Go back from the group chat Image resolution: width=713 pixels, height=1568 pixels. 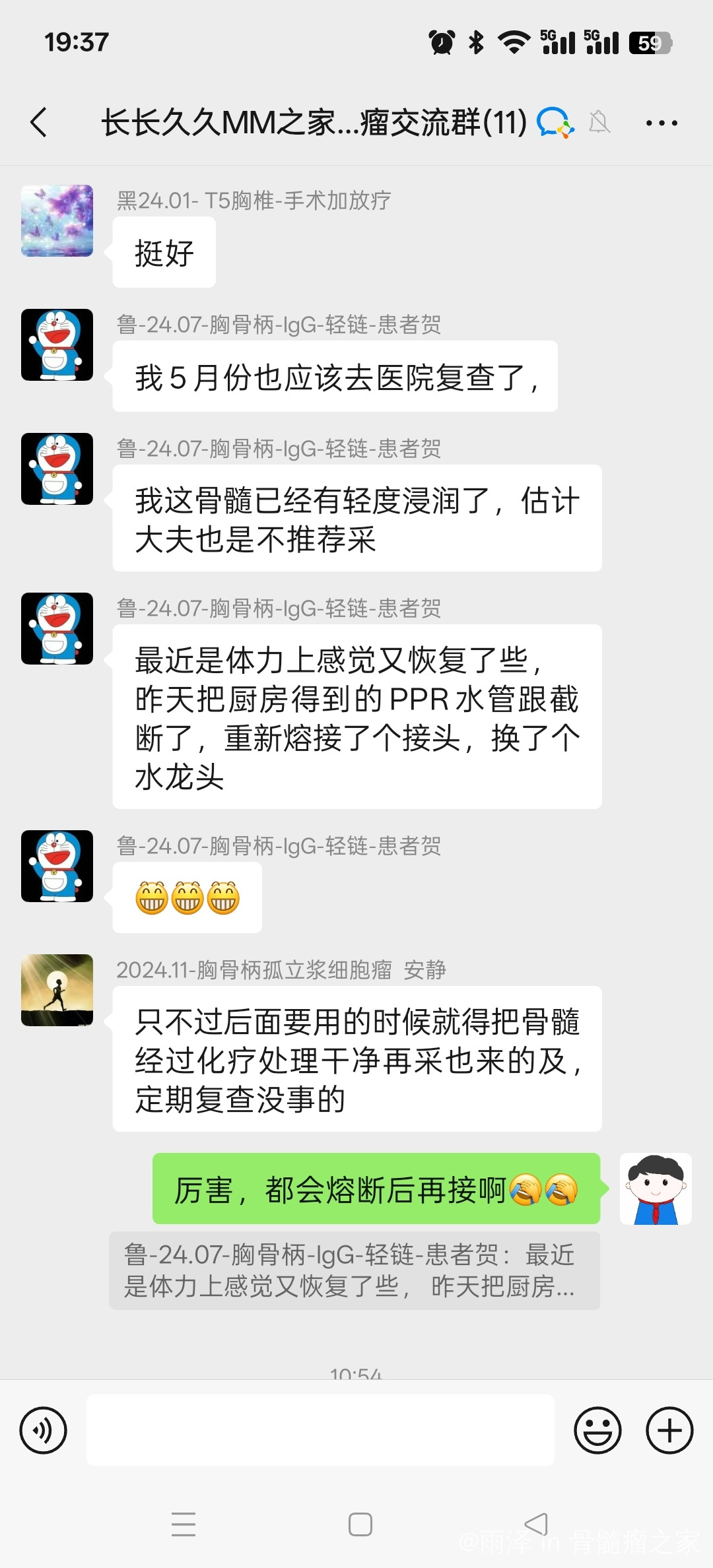coord(40,123)
